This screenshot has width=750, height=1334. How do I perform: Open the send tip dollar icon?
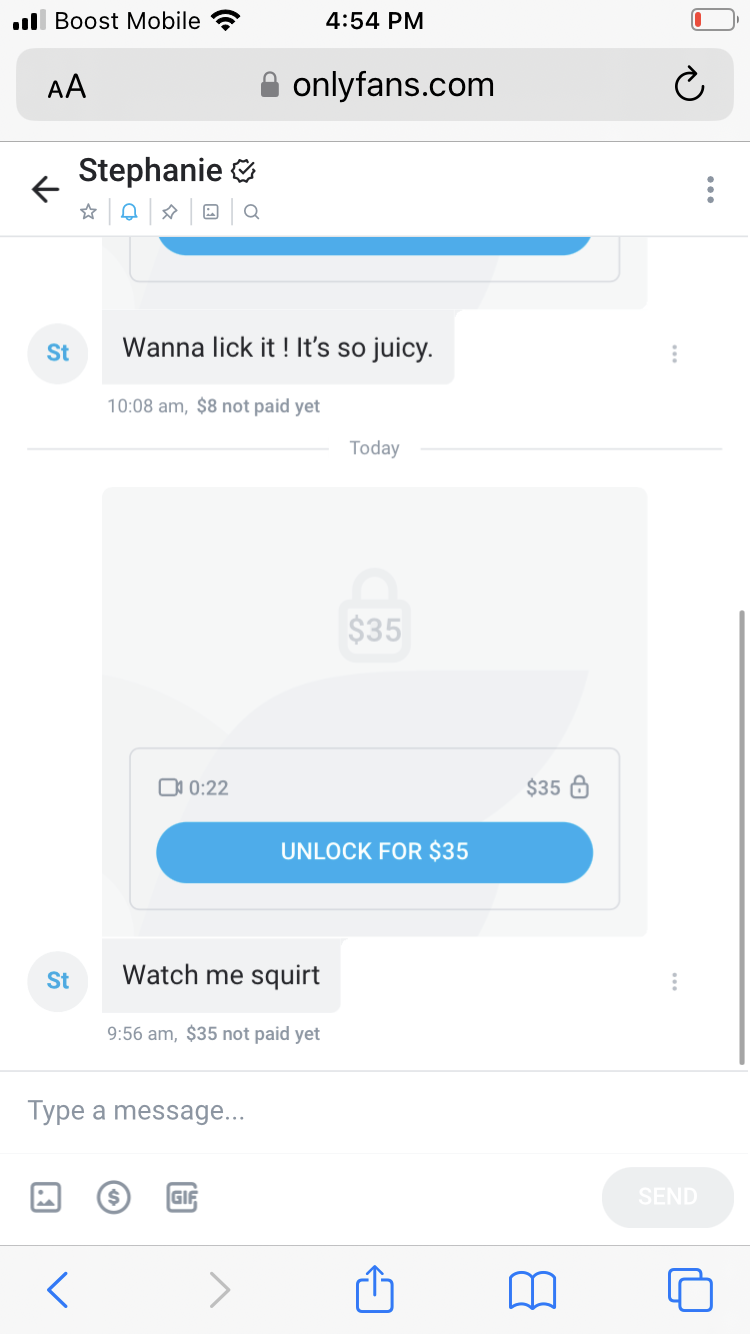(114, 1197)
